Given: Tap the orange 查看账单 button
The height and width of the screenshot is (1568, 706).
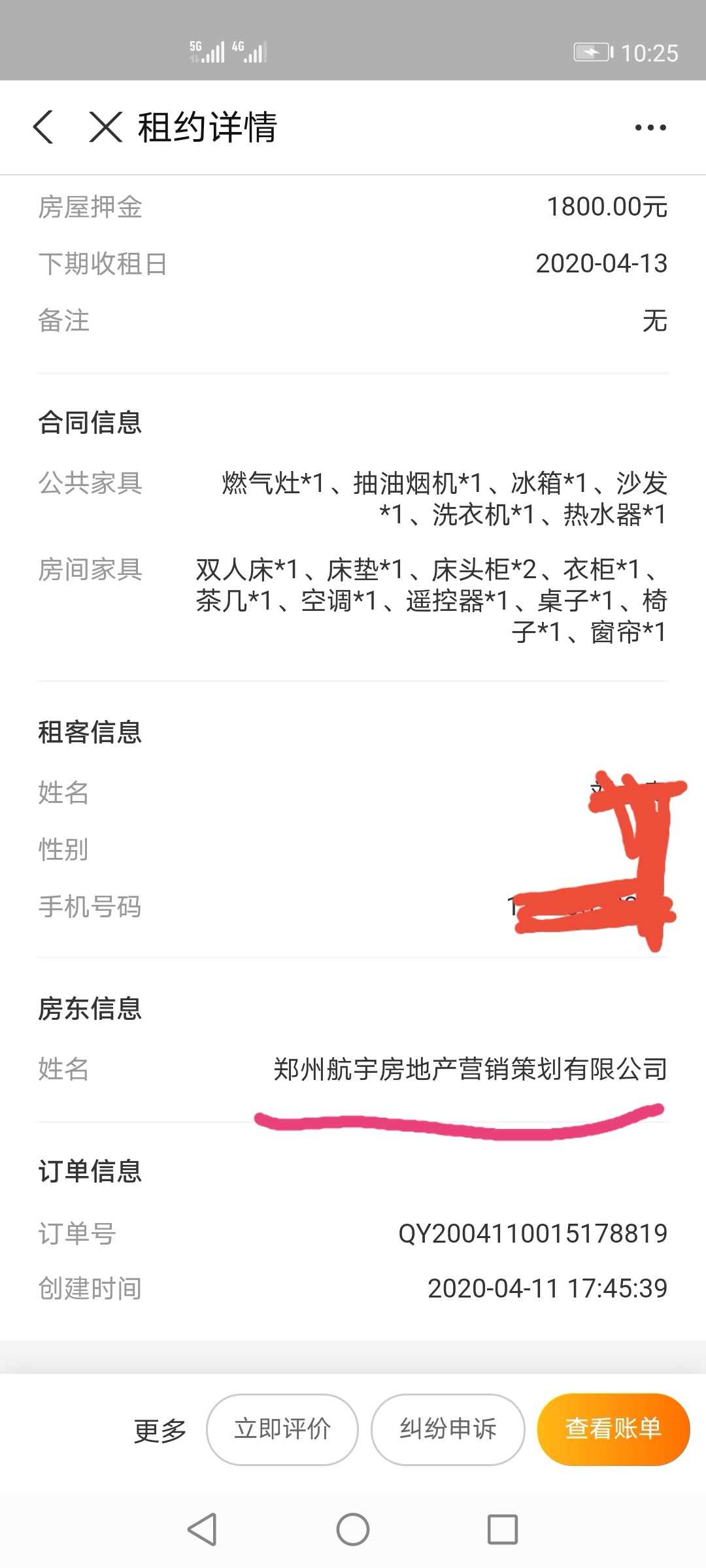Looking at the screenshot, I should click(612, 1429).
